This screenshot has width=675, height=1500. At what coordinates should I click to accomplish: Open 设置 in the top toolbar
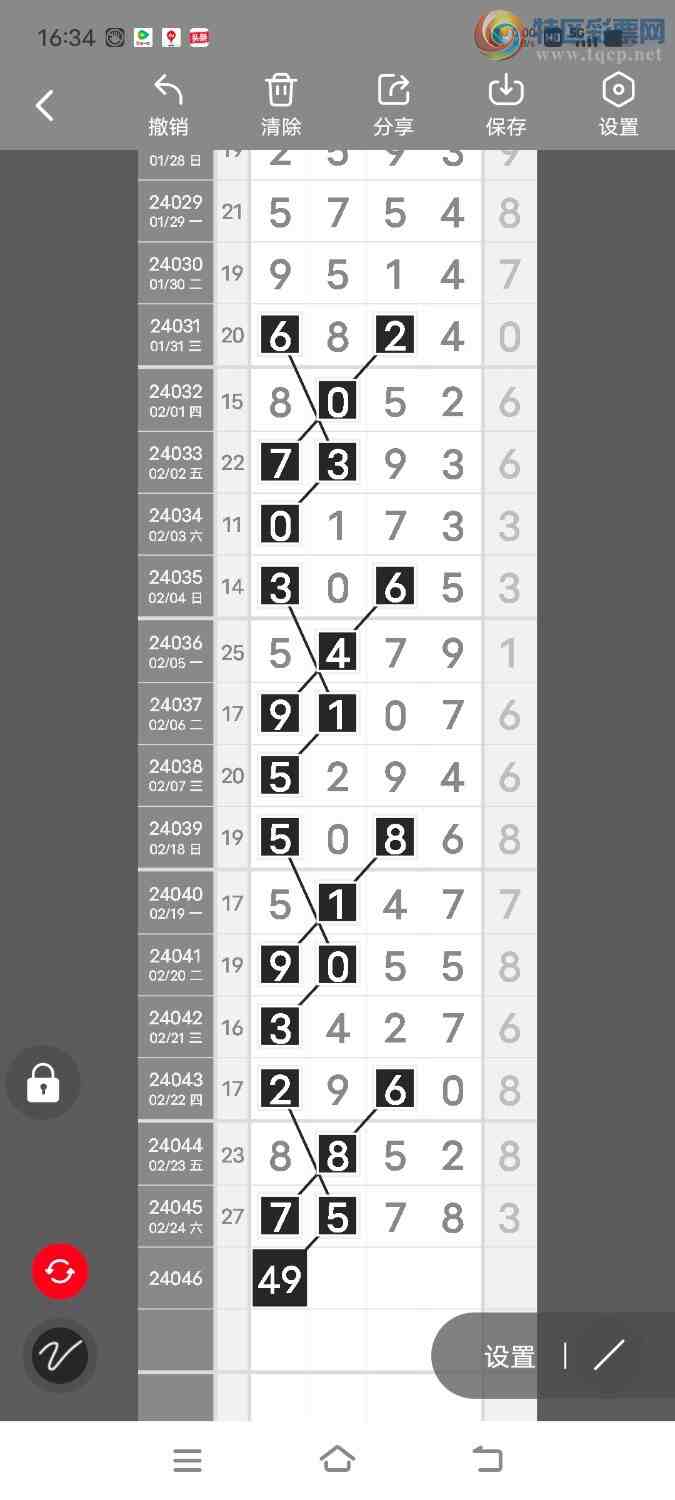pyautogui.click(x=618, y=105)
